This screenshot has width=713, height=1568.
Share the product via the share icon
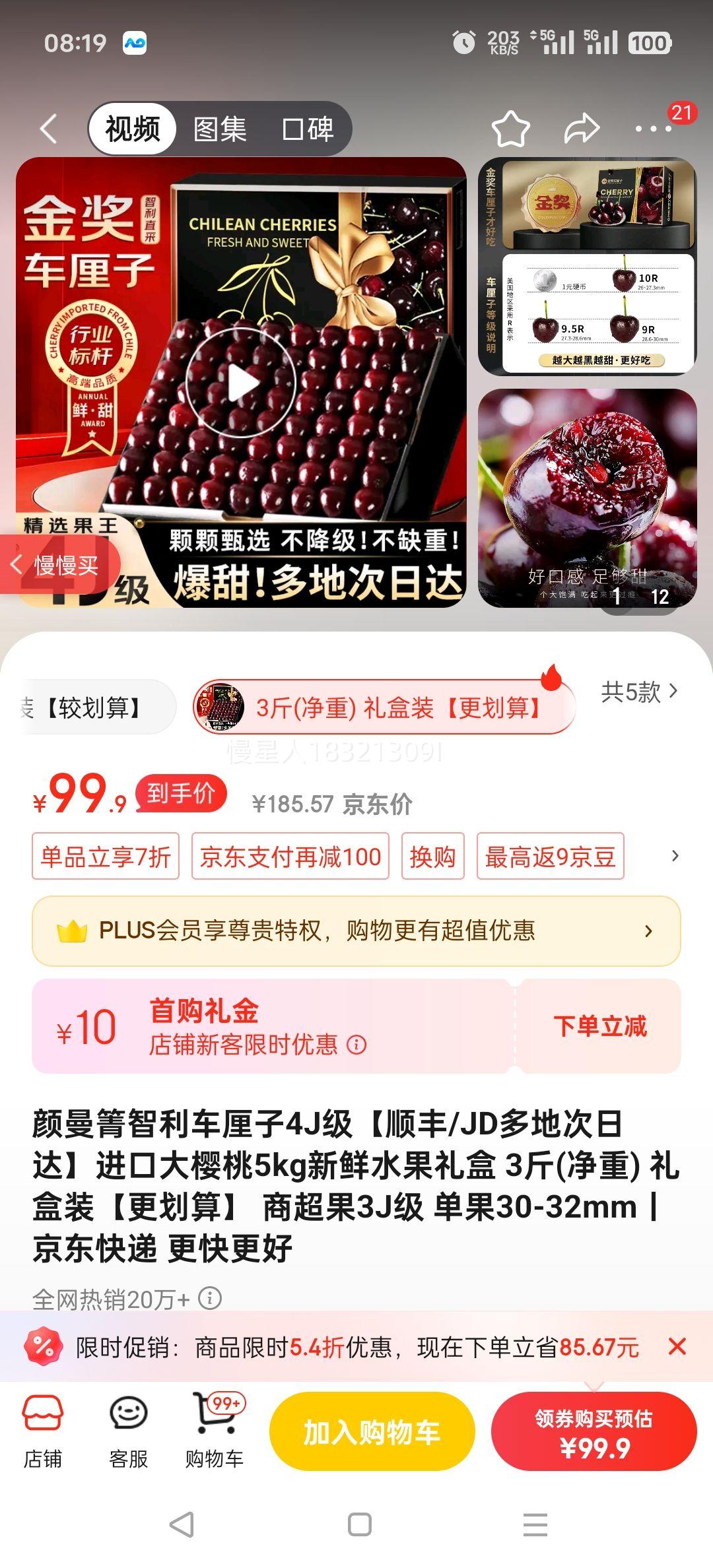(582, 128)
